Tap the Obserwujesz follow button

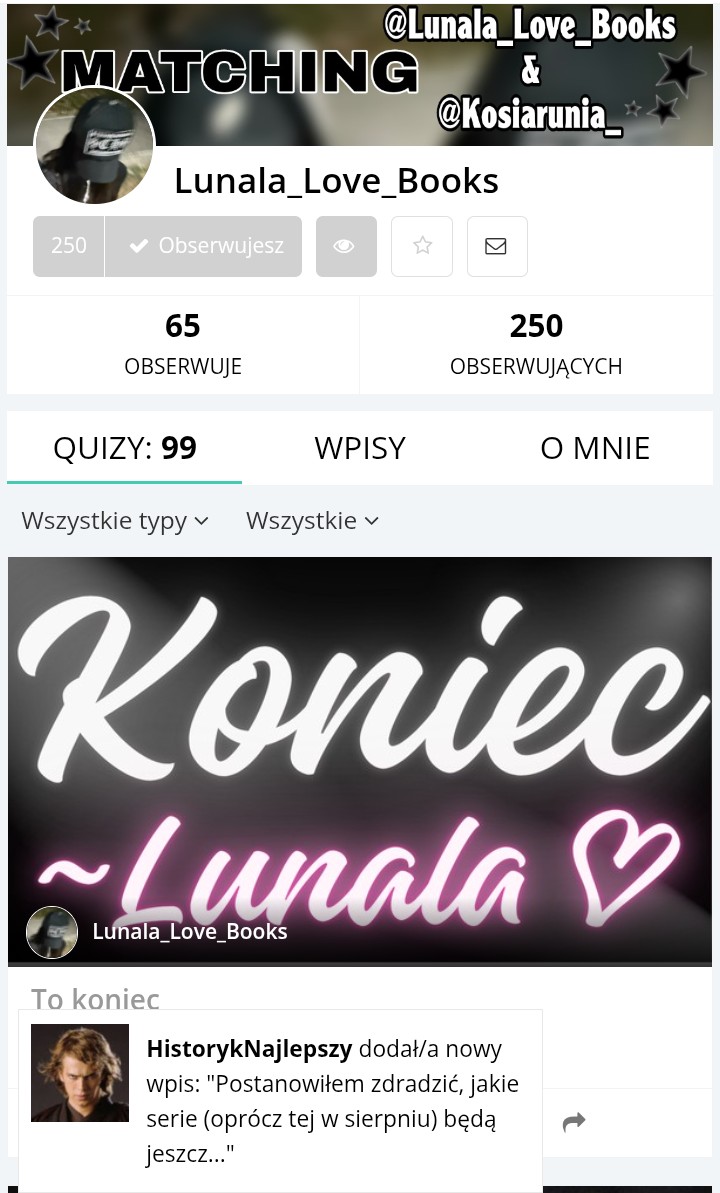(x=204, y=246)
